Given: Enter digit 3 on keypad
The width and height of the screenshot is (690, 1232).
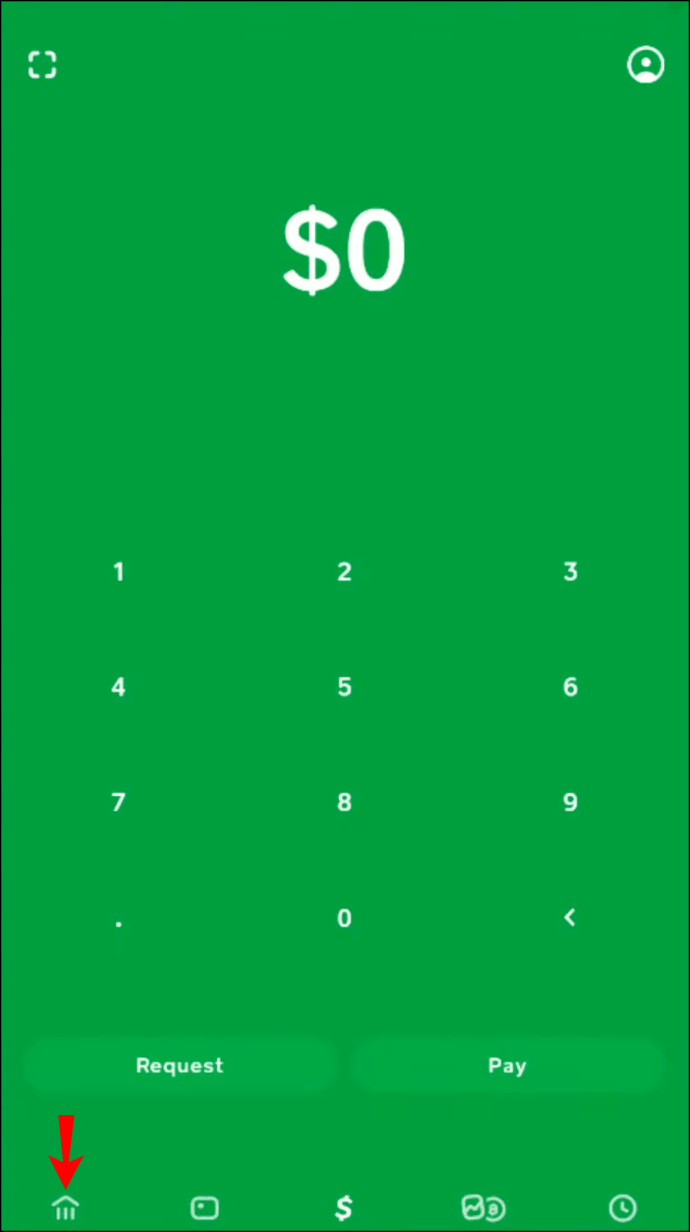Looking at the screenshot, I should [570, 572].
